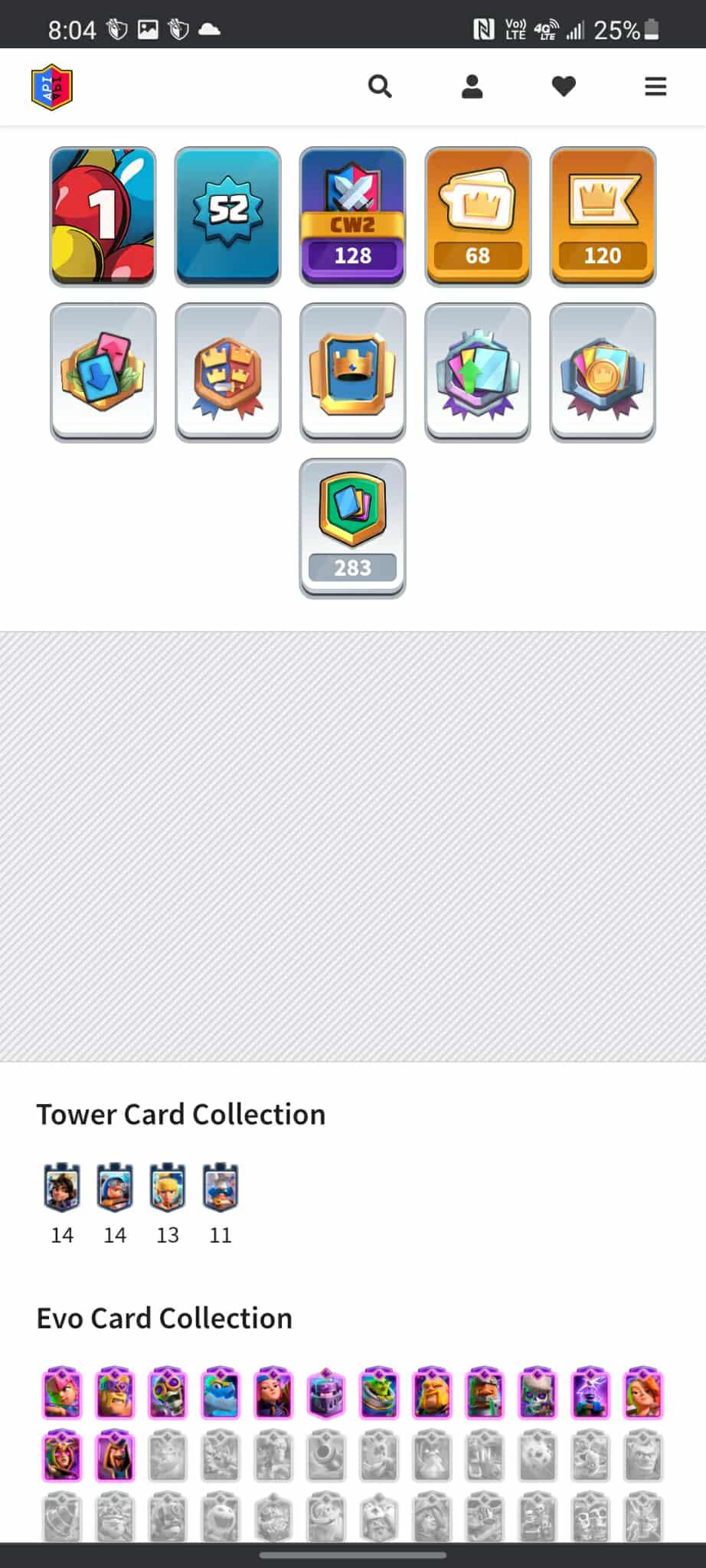Tap the RoyaleAPI logo to go home
The height and width of the screenshot is (1568, 706).
[x=52, y=87]
